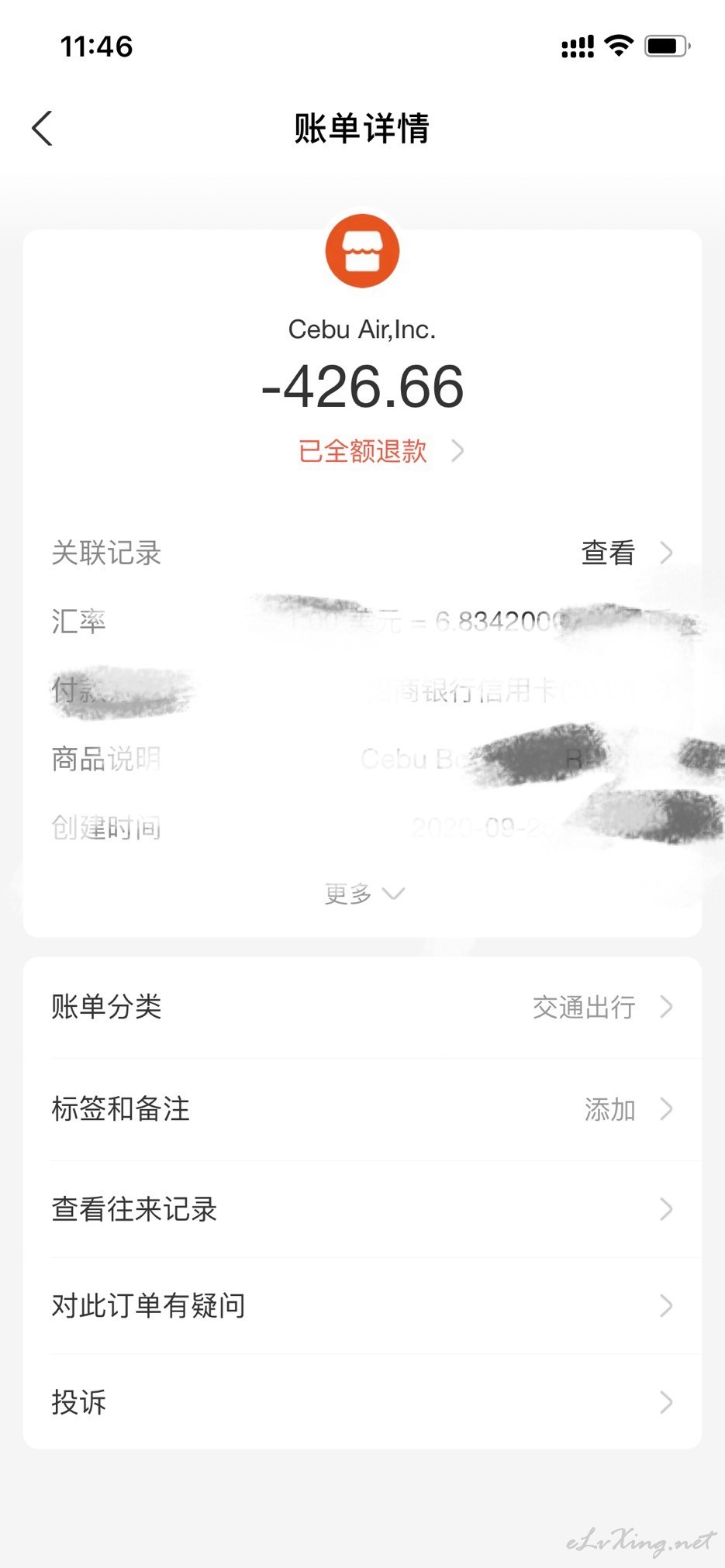725x1568 pixels.
Task: Add tags in 标签和备注
Action: pos(362,1109)
